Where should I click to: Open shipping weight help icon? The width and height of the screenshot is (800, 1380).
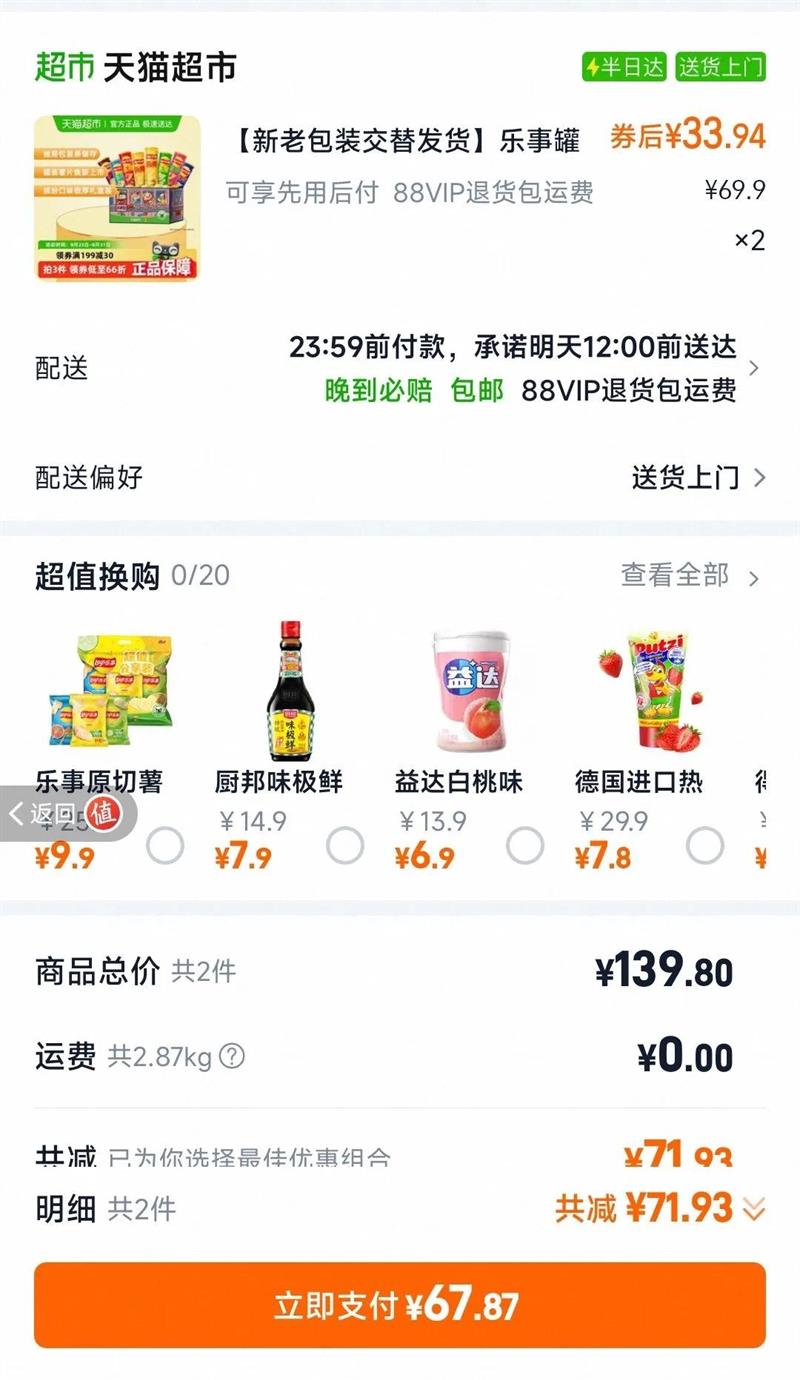pos(231,1056)
